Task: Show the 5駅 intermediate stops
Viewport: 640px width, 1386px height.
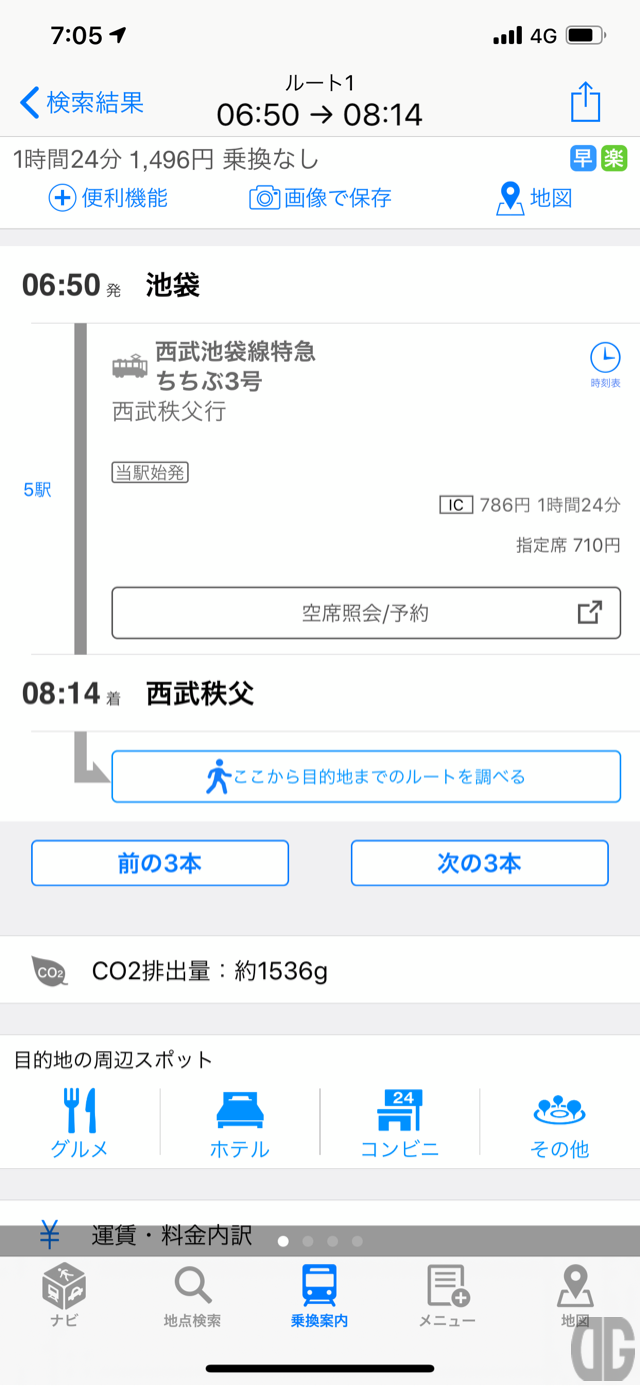Action: (37, 490)
